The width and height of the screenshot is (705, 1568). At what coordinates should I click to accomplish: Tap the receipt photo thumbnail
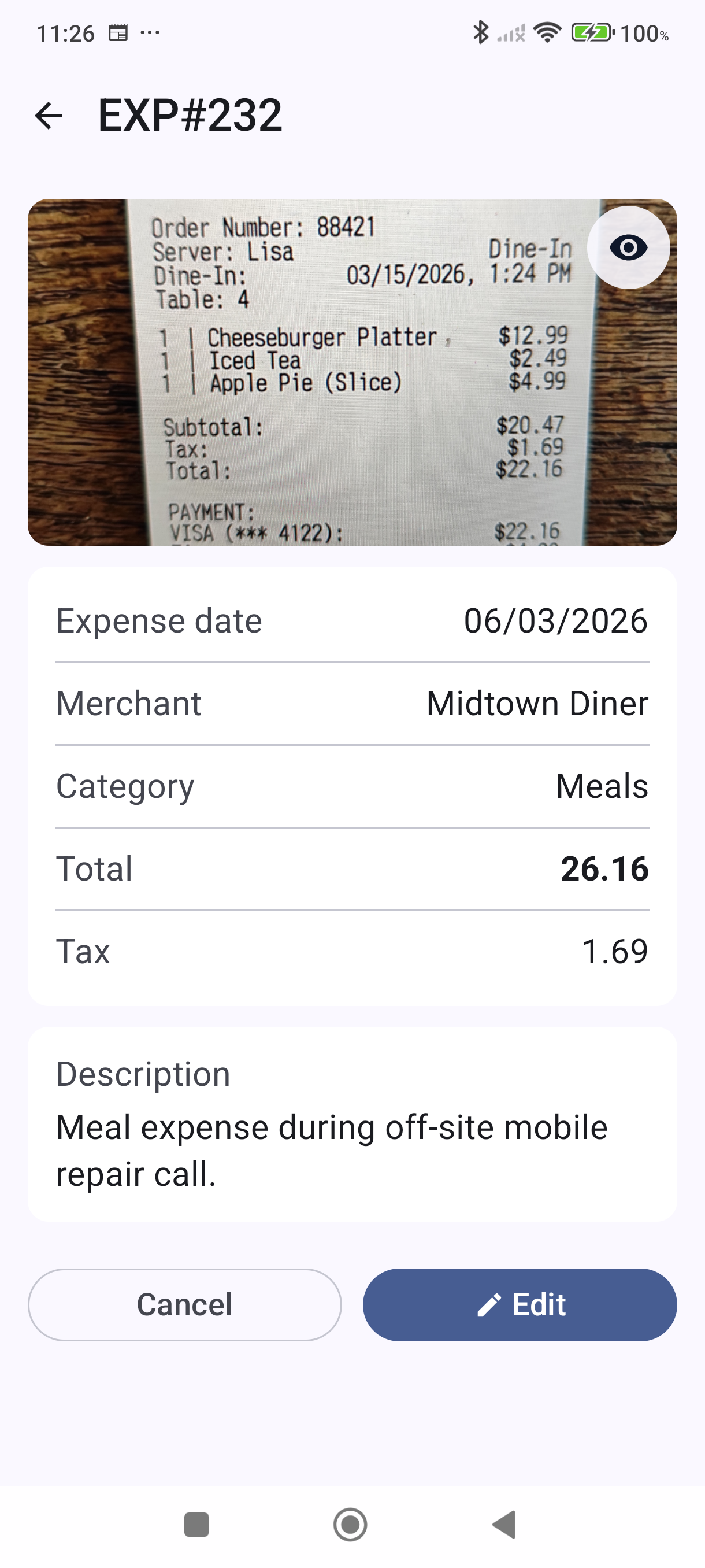(x=353, y=372)
